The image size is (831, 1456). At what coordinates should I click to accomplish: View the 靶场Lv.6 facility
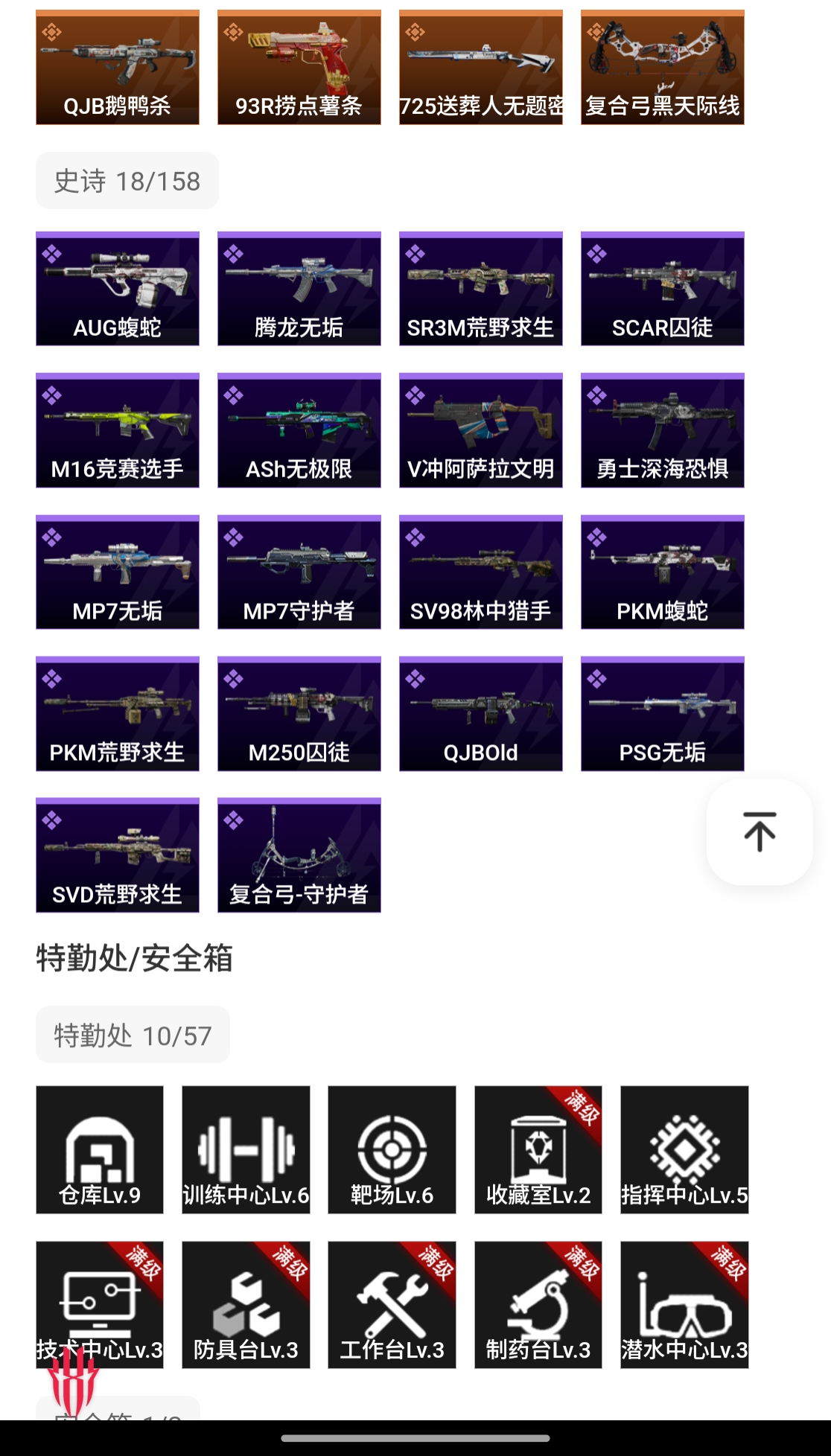pyautogui.click(x=392, y=1149)
